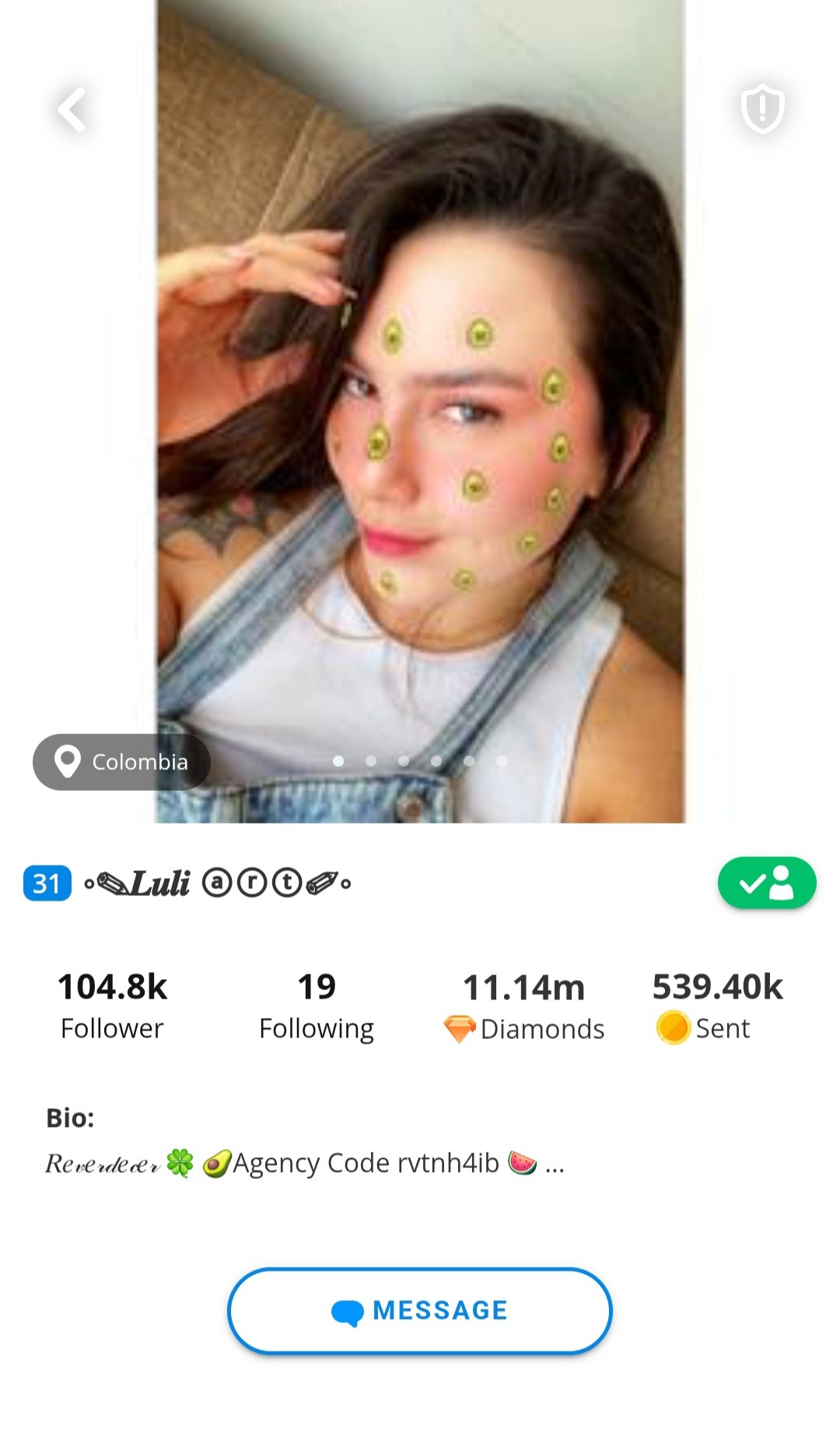
Task: Report this user via the shield icon
Action: [762, 108]
